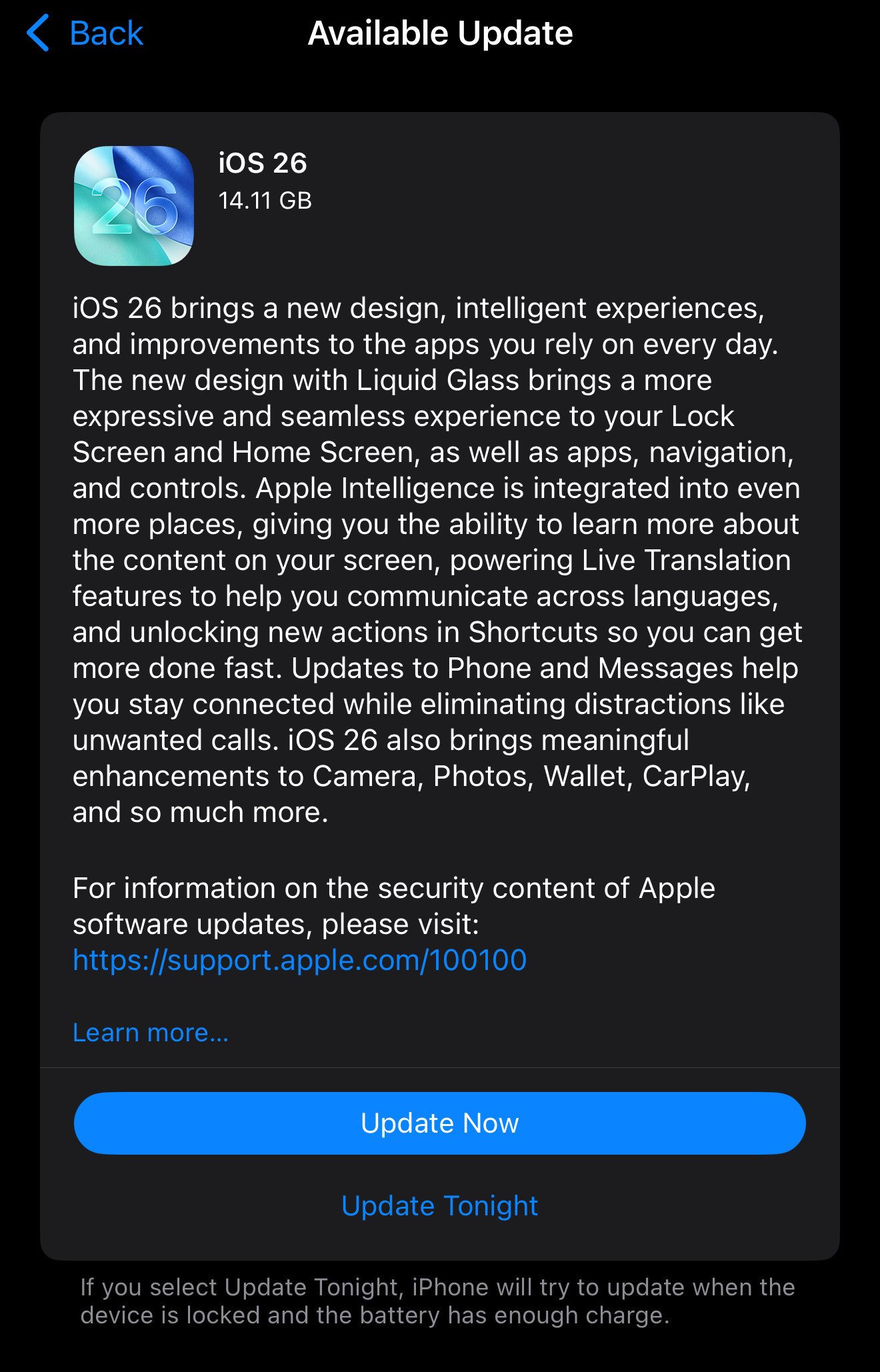Tap the Update Tonight footnote text

click(x=437, y=1300)
